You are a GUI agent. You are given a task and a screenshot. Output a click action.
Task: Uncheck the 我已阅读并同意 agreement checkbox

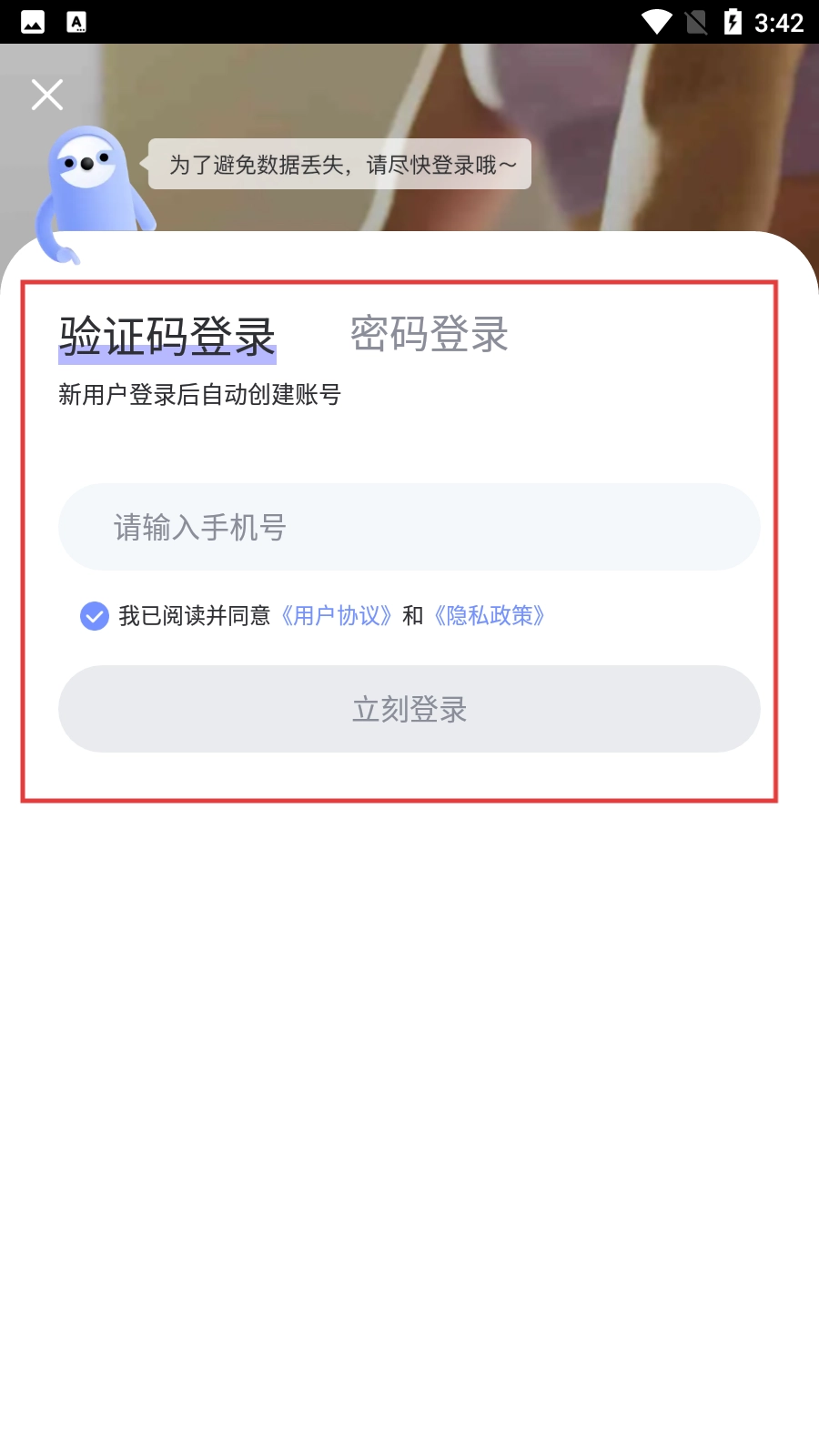95,616
